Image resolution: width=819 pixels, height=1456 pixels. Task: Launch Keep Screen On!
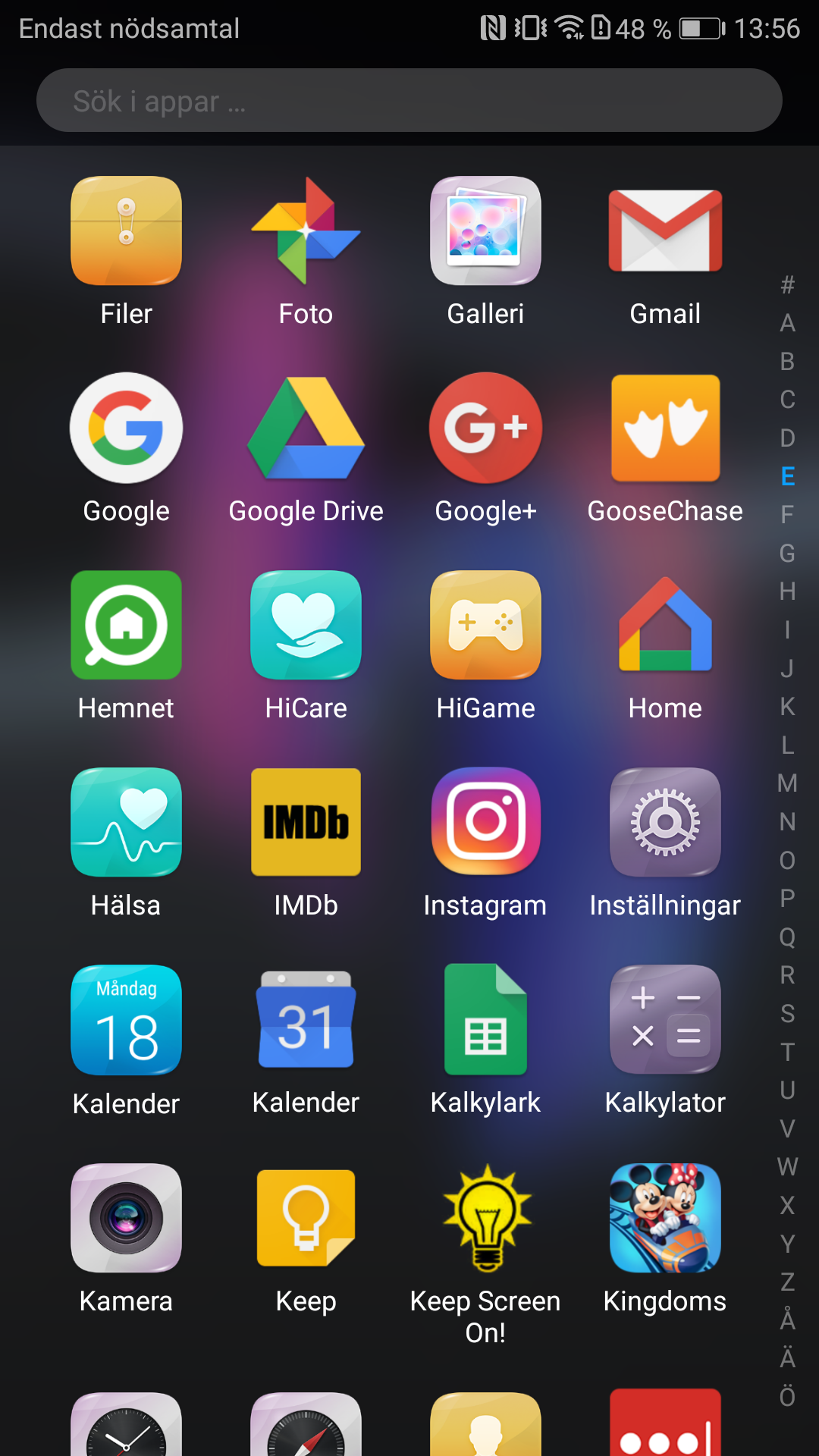(485, 1218)
